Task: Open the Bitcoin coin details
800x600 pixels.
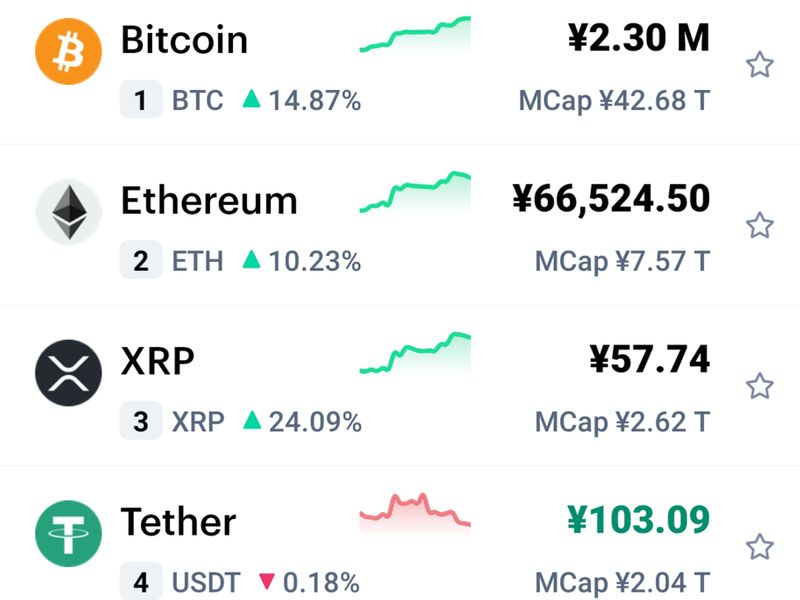Action: coord(185,40)
